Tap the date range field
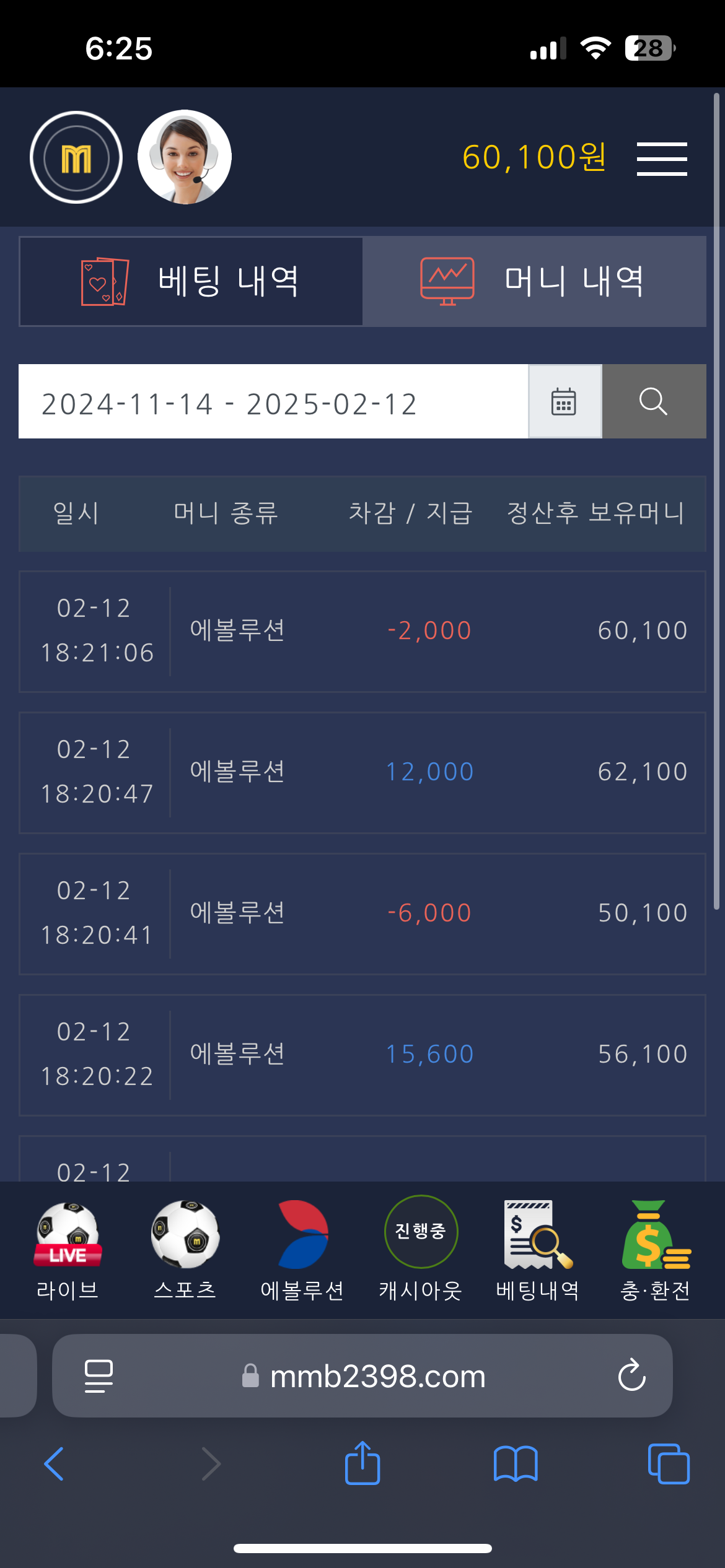 pyautogui.click(x=273, y=403)
